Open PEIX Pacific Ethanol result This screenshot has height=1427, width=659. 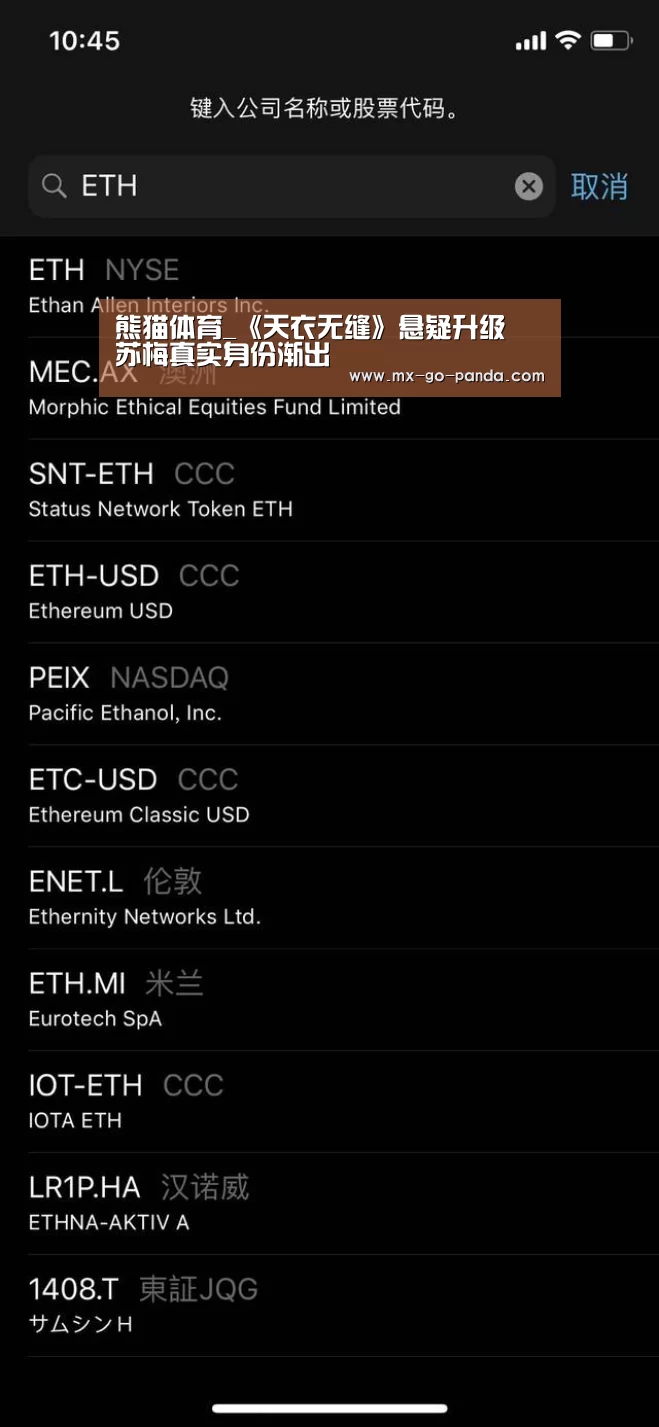pyautogui.click(x=329, y=694)
